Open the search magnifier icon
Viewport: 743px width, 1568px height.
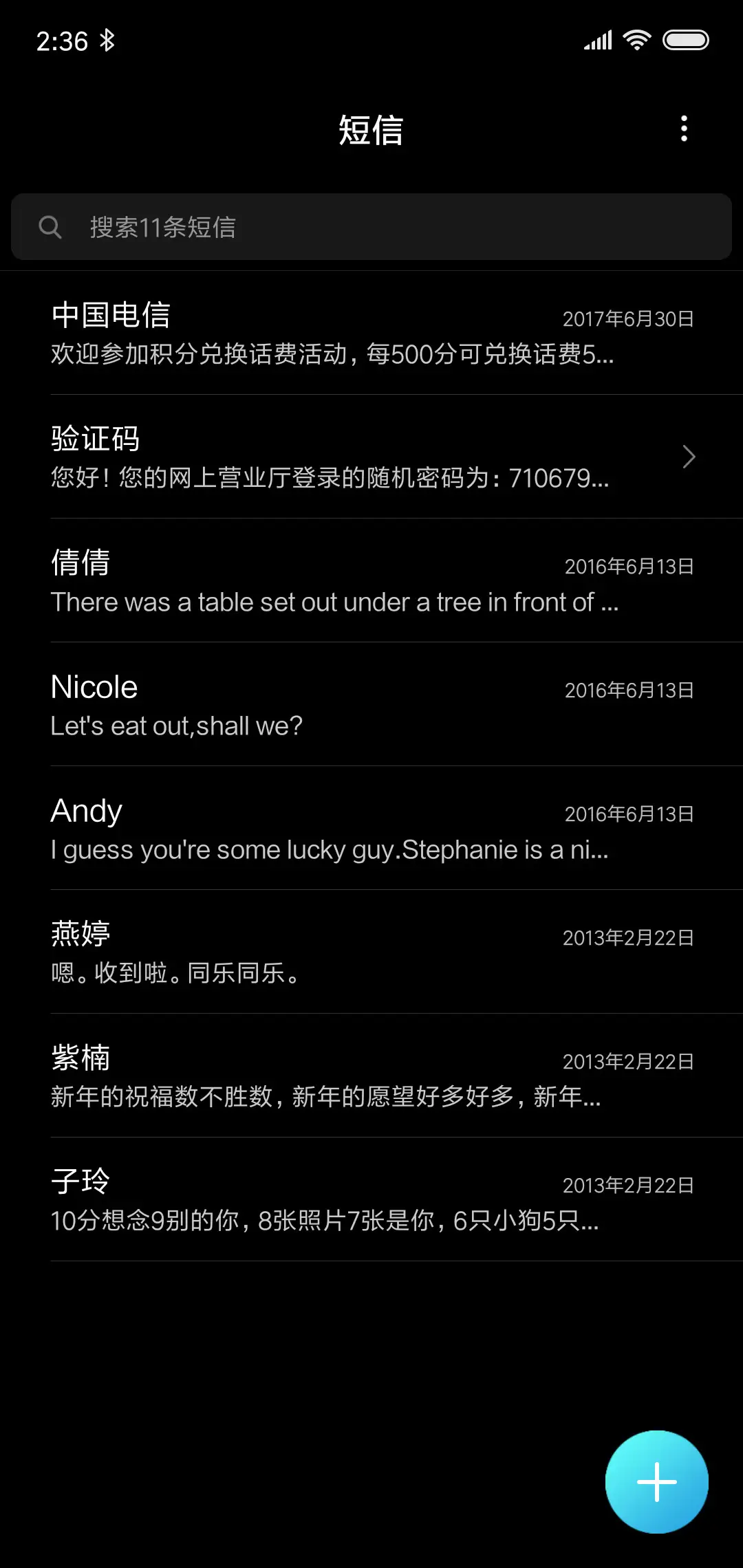(x=52, y=227)
